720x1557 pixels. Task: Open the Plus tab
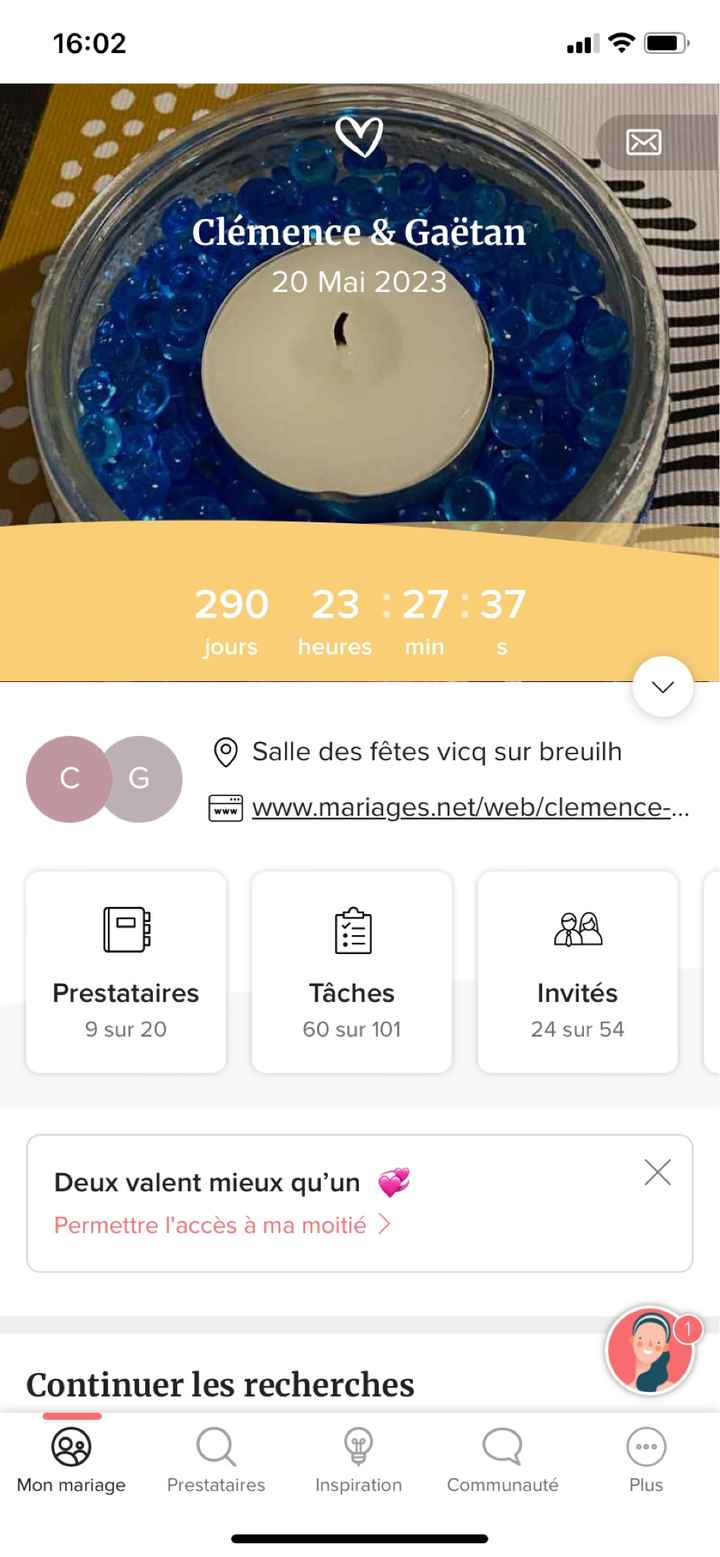coord(646,1460)
